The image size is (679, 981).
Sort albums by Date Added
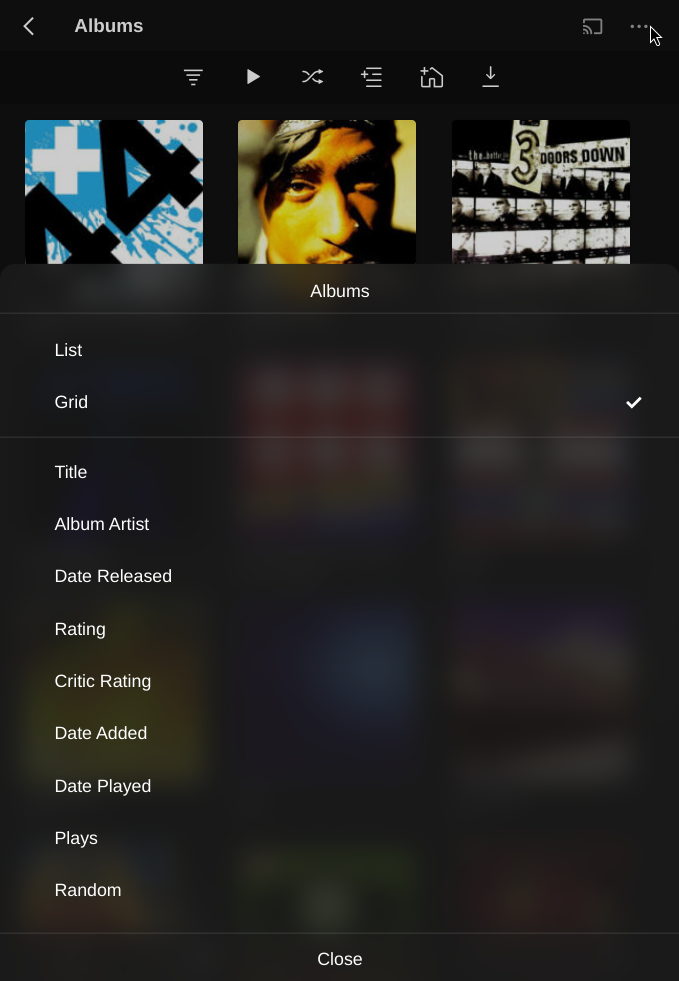pyautogui.click(x=101, y=733)
